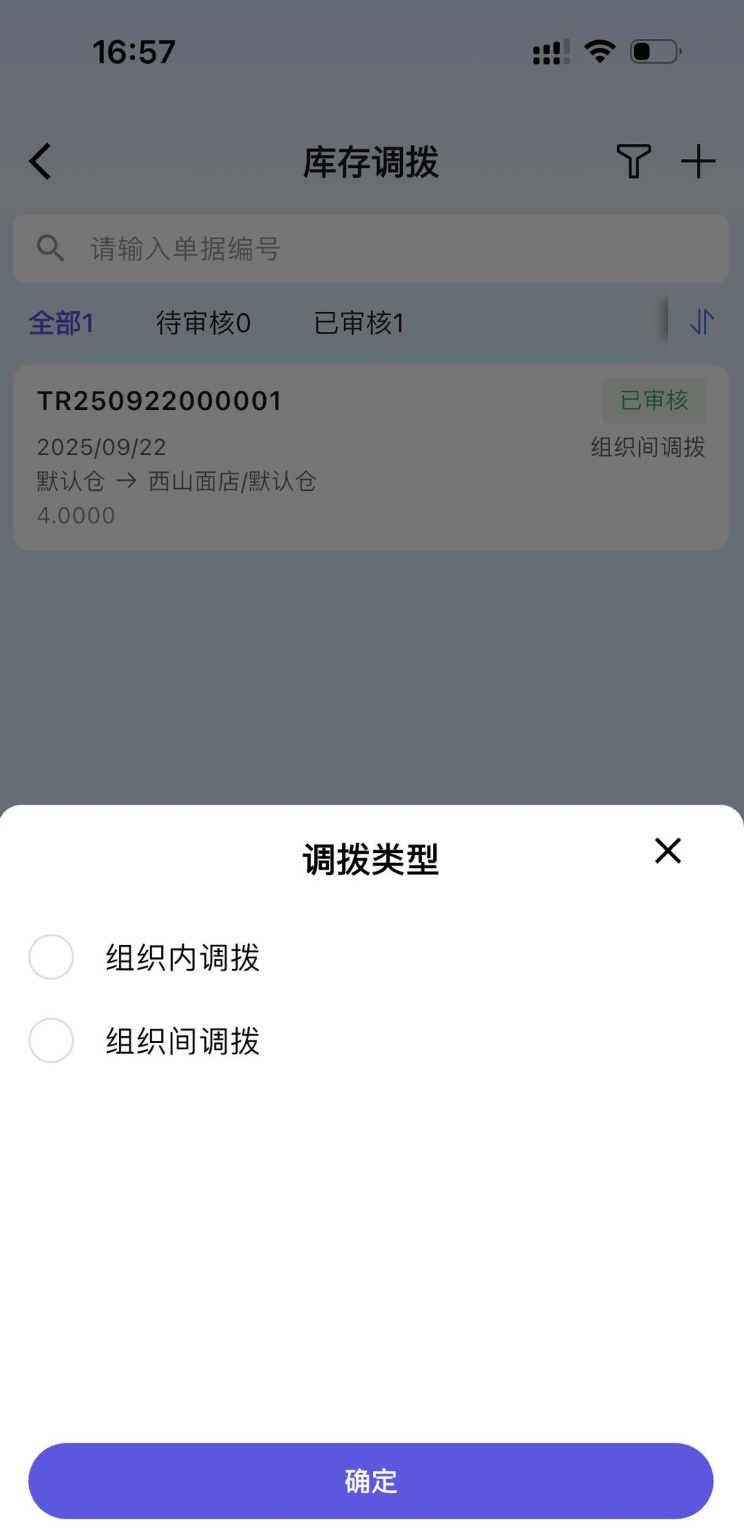The width and height of the screenshot is (744, 1540).
Task: Choose the 组织间调拨 transfer type
Action: tap(51, 1040)
